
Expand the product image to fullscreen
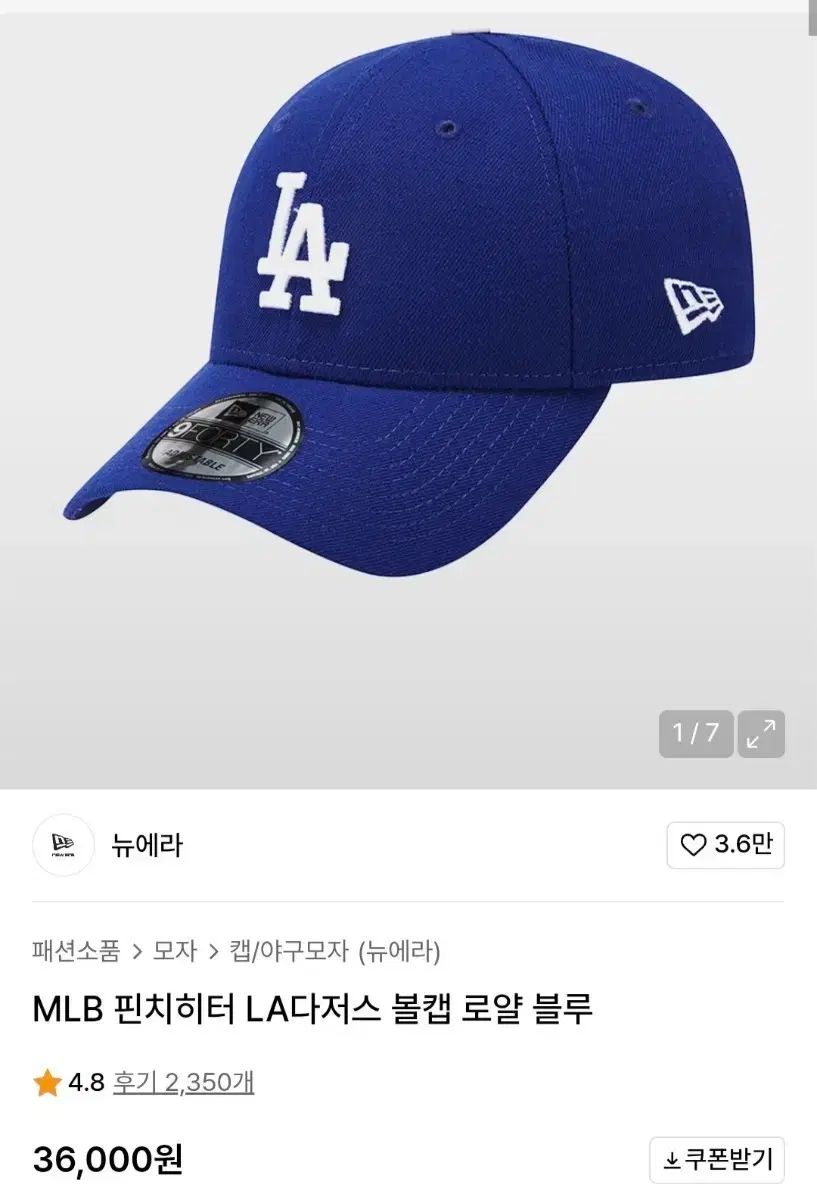[761, 734]
